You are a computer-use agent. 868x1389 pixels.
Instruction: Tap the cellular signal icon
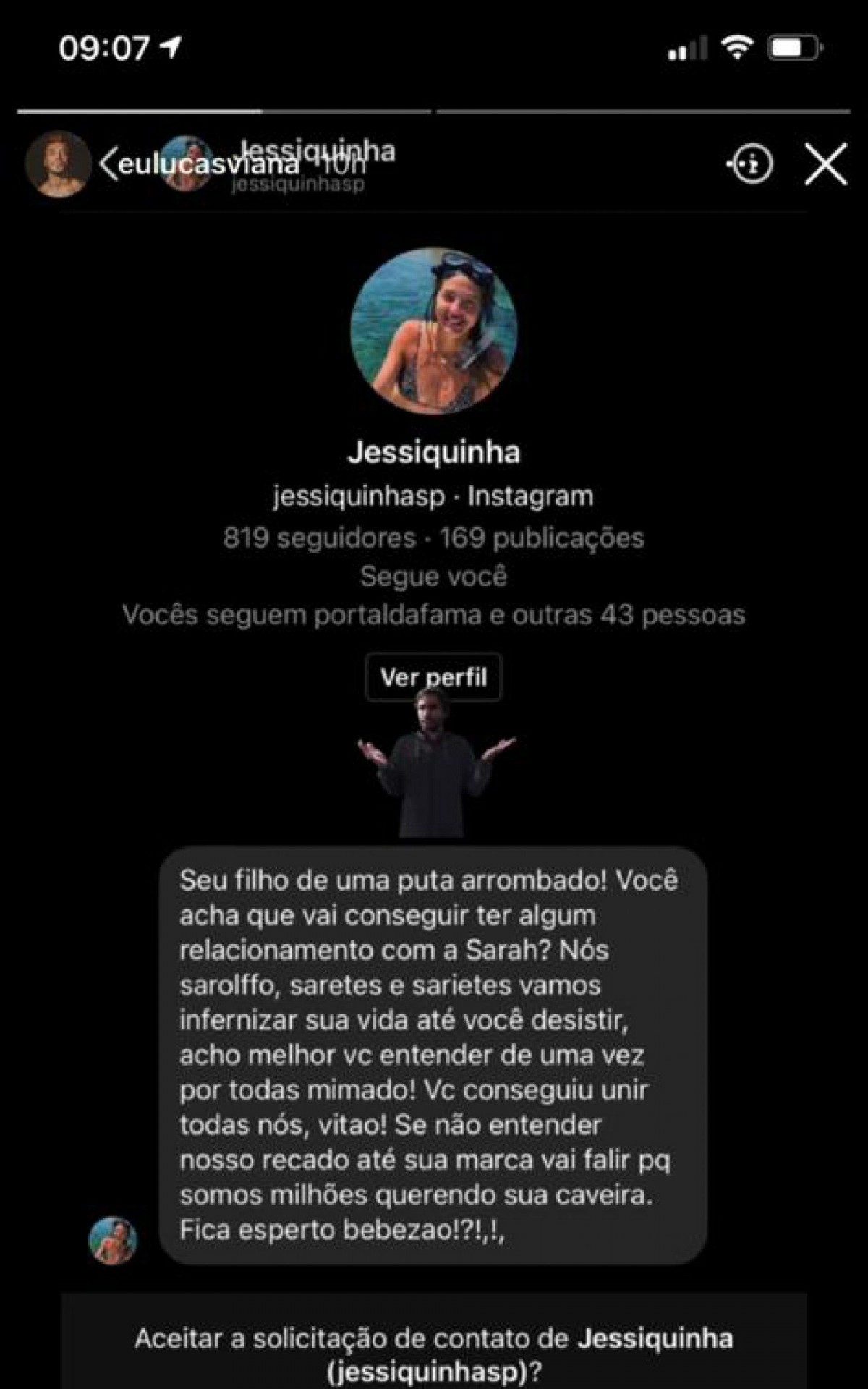tap(687, 46)
